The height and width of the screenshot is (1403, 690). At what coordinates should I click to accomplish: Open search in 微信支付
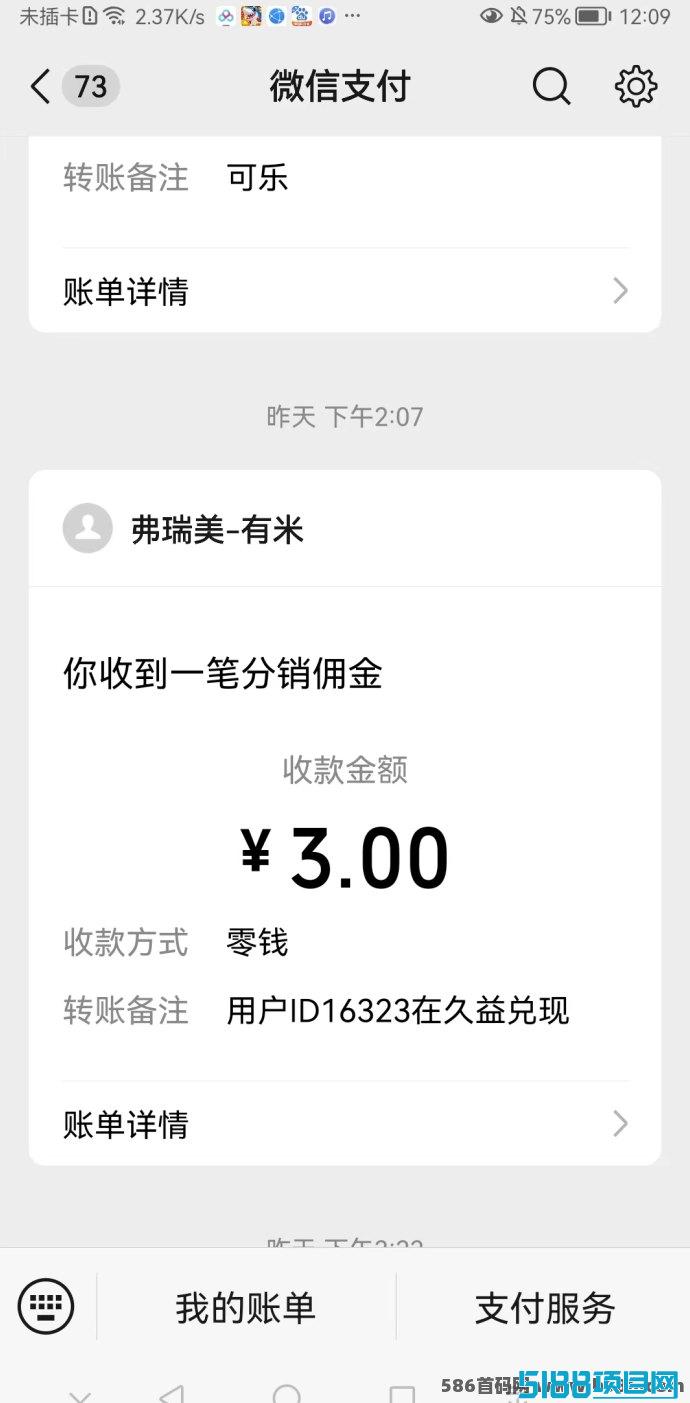(551, 87)
